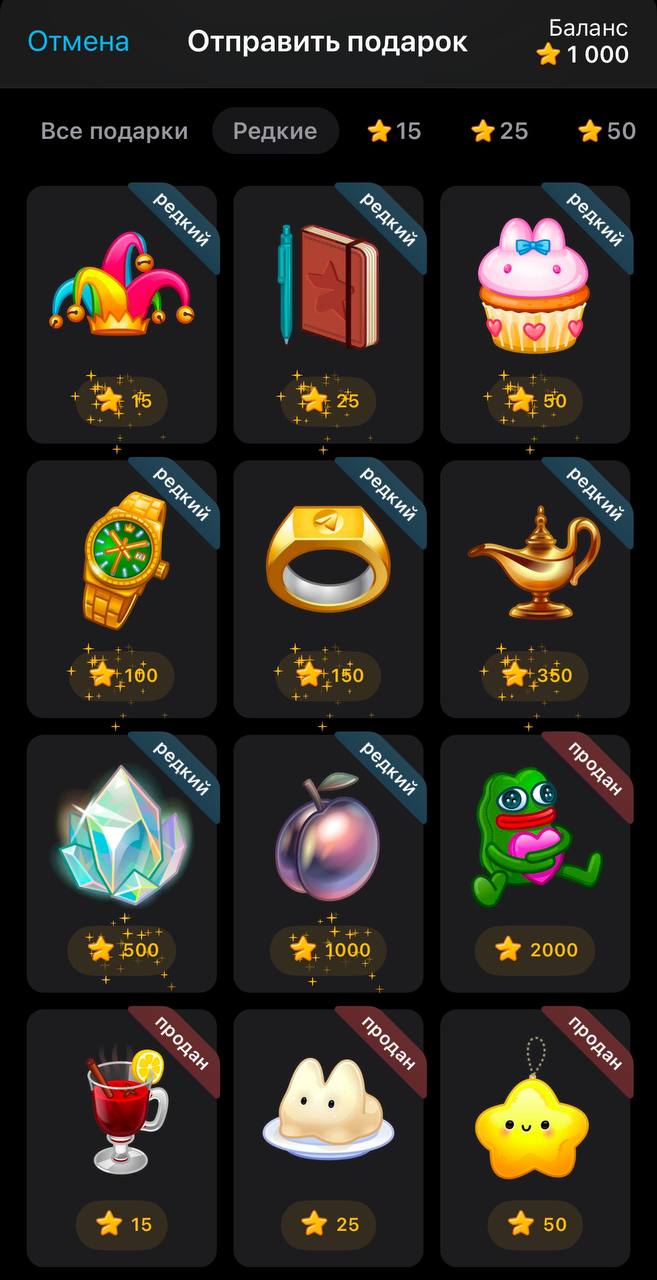Image resolution: width=657 pixels, height=1280 pixels.
Task: Open the gold watch gift for 100
Action: (x=121, y=589)
